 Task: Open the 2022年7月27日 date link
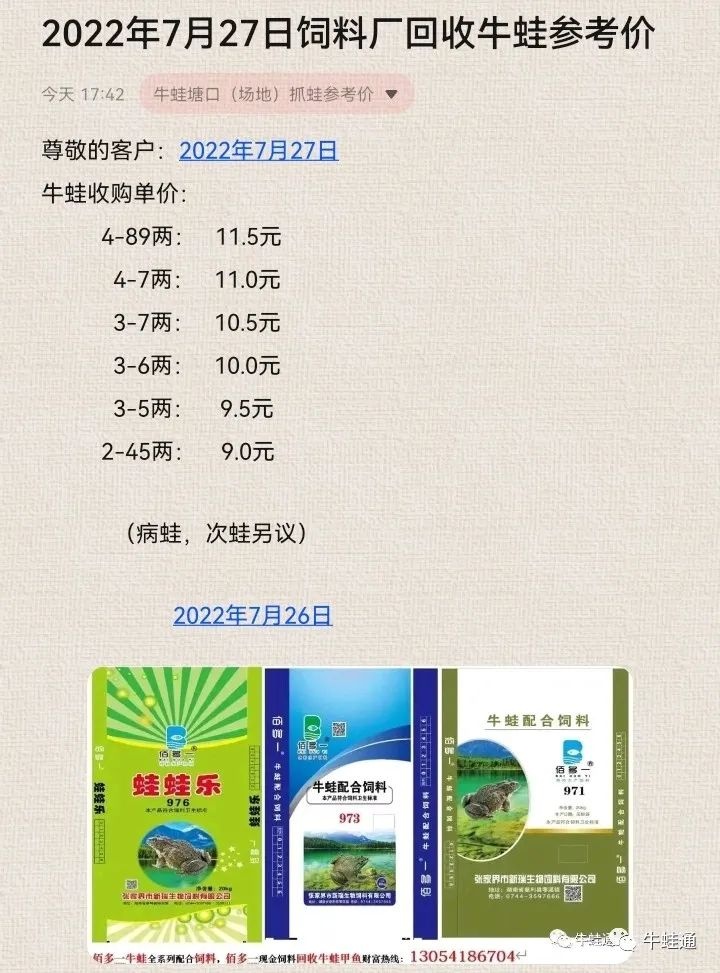tap(258, 151)
